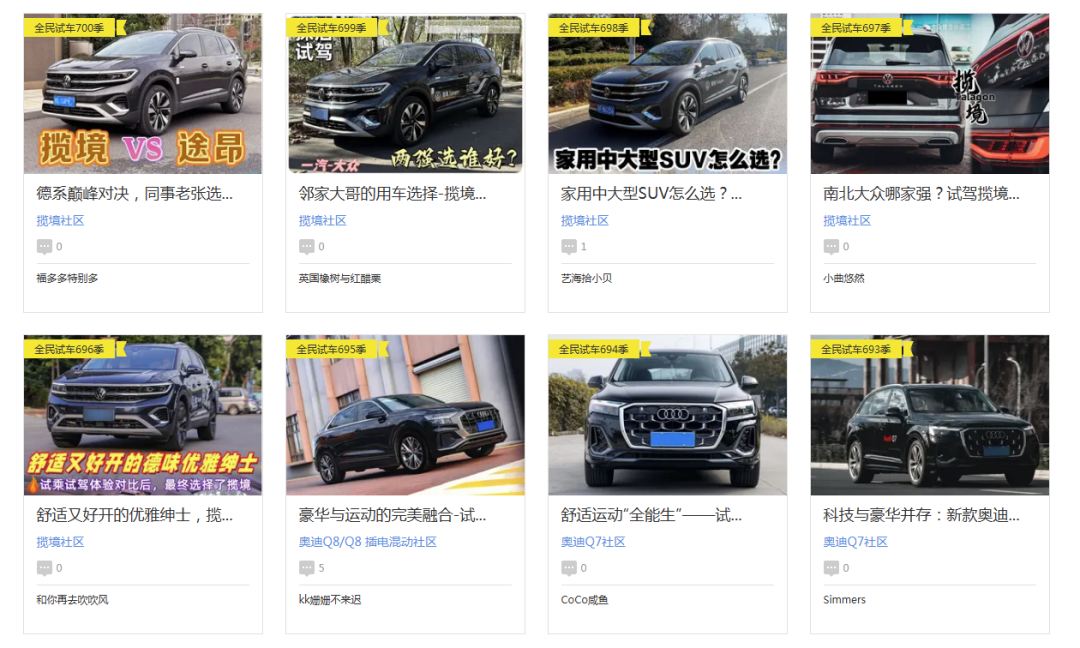This screenshot has height=648, width=1080.
Task: Go to 奥迪Q8/Q8 插电混动社区 link
Action: 367,542
